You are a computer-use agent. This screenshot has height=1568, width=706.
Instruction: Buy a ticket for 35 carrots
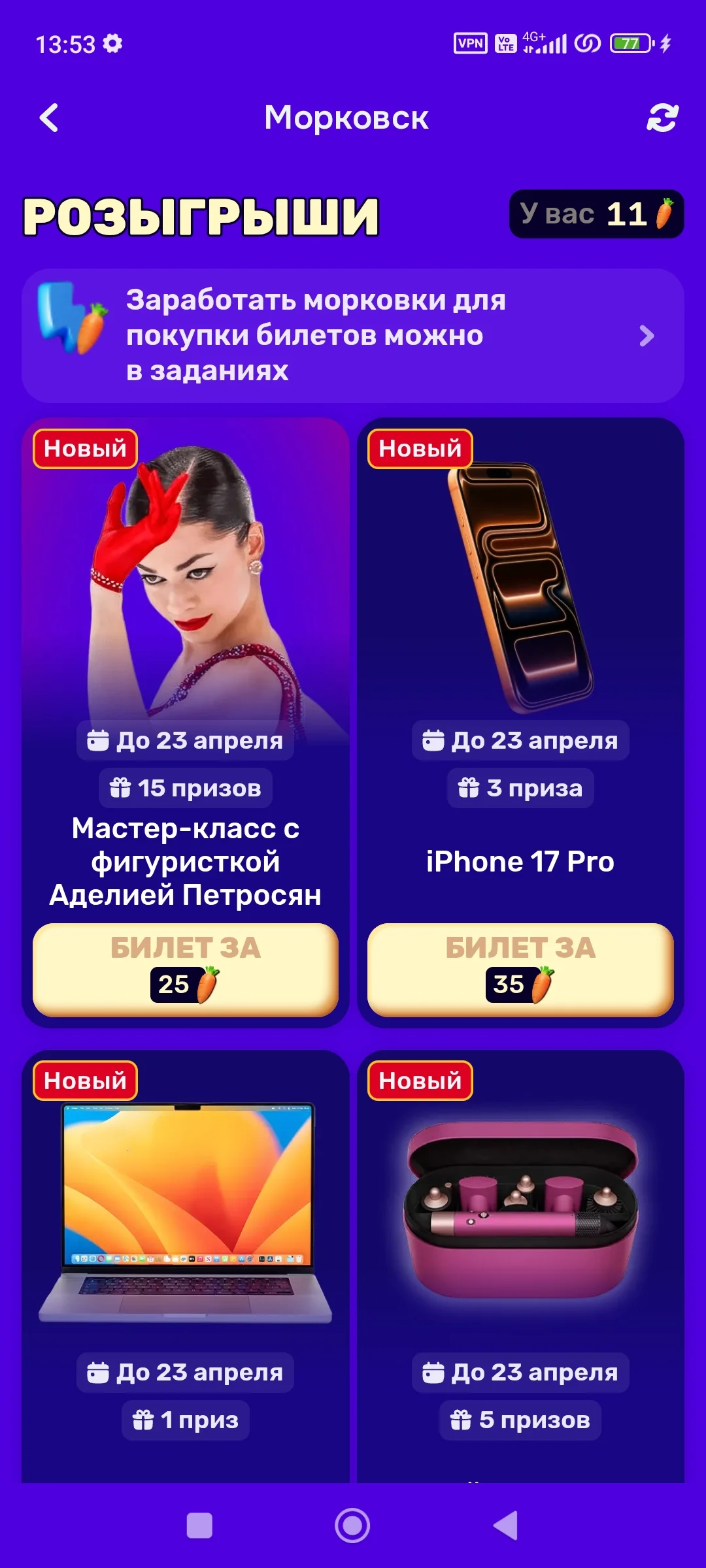tap(520, 970)
